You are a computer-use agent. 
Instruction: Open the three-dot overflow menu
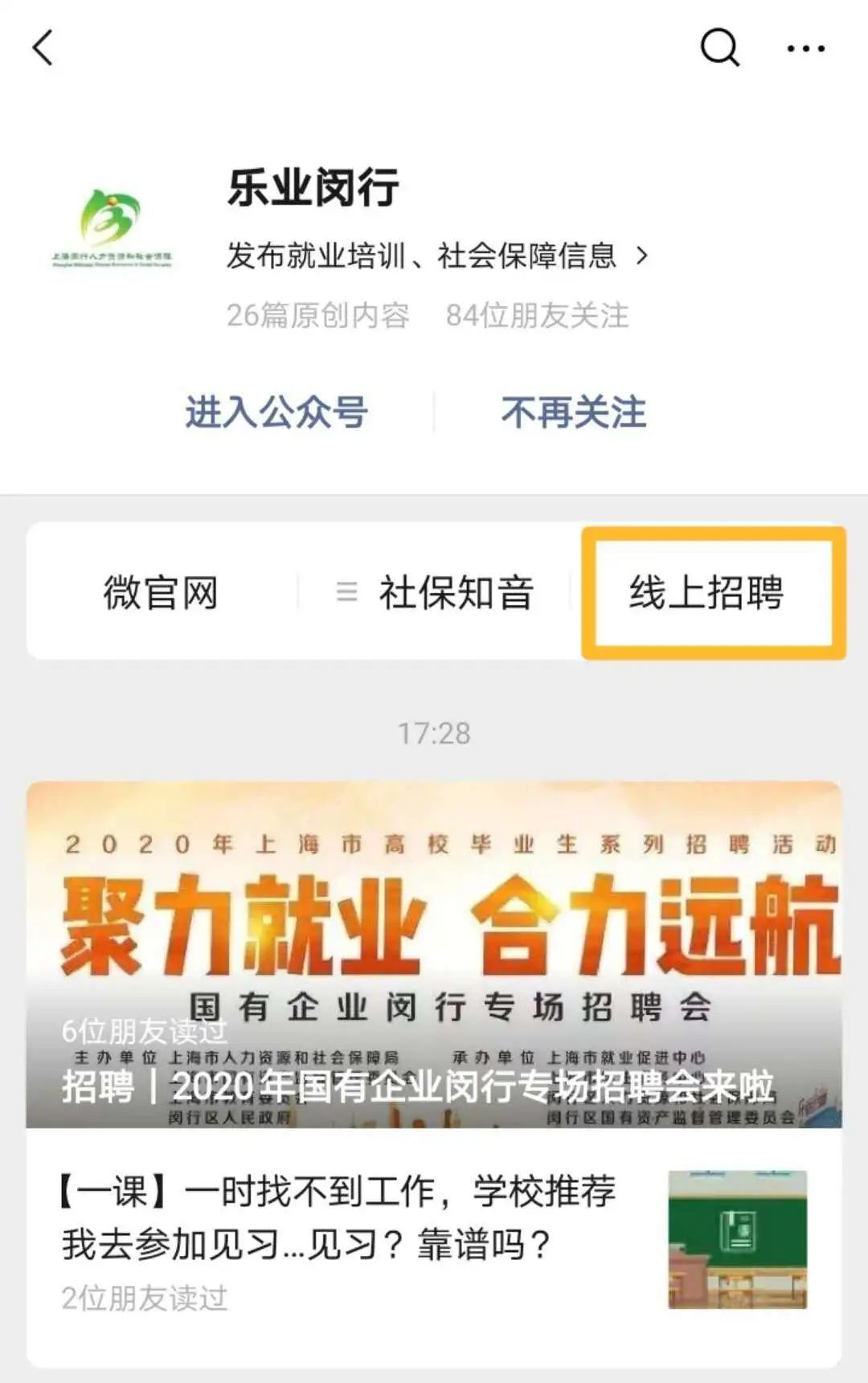(805, 48)
